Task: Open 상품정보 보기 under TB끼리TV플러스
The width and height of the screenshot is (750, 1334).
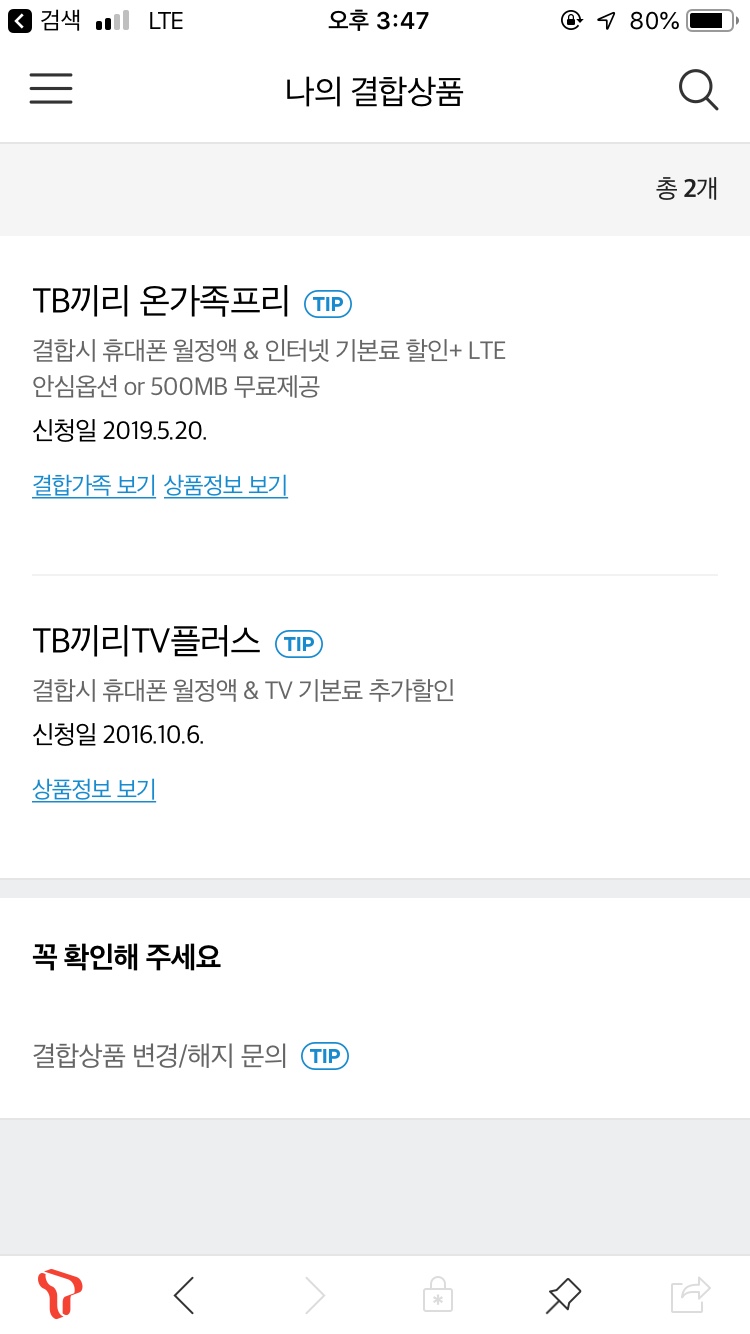Action: [94, 790]
